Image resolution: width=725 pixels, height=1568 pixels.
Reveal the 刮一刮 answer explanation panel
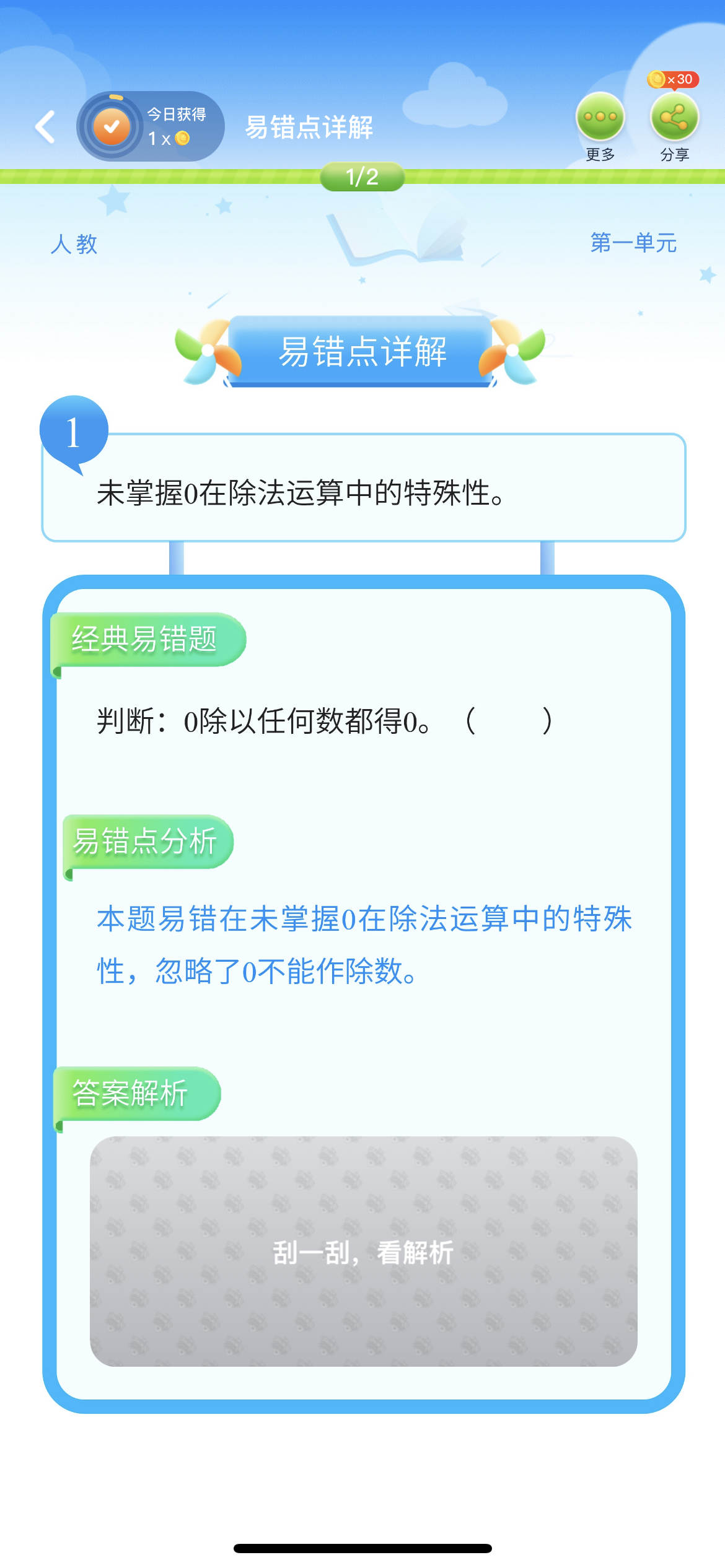click(x=363, y=1251)
